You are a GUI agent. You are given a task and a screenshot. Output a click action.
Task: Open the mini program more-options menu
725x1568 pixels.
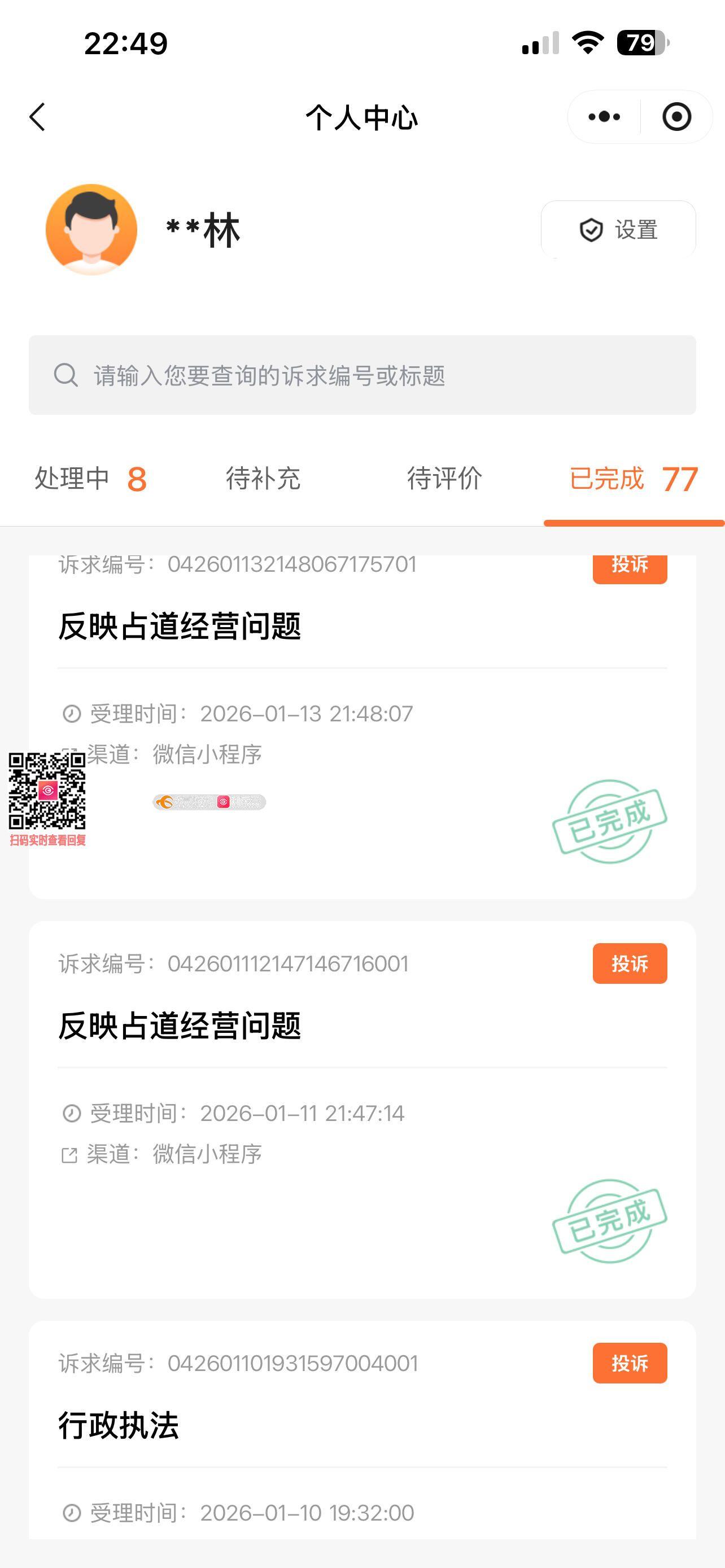604,117
